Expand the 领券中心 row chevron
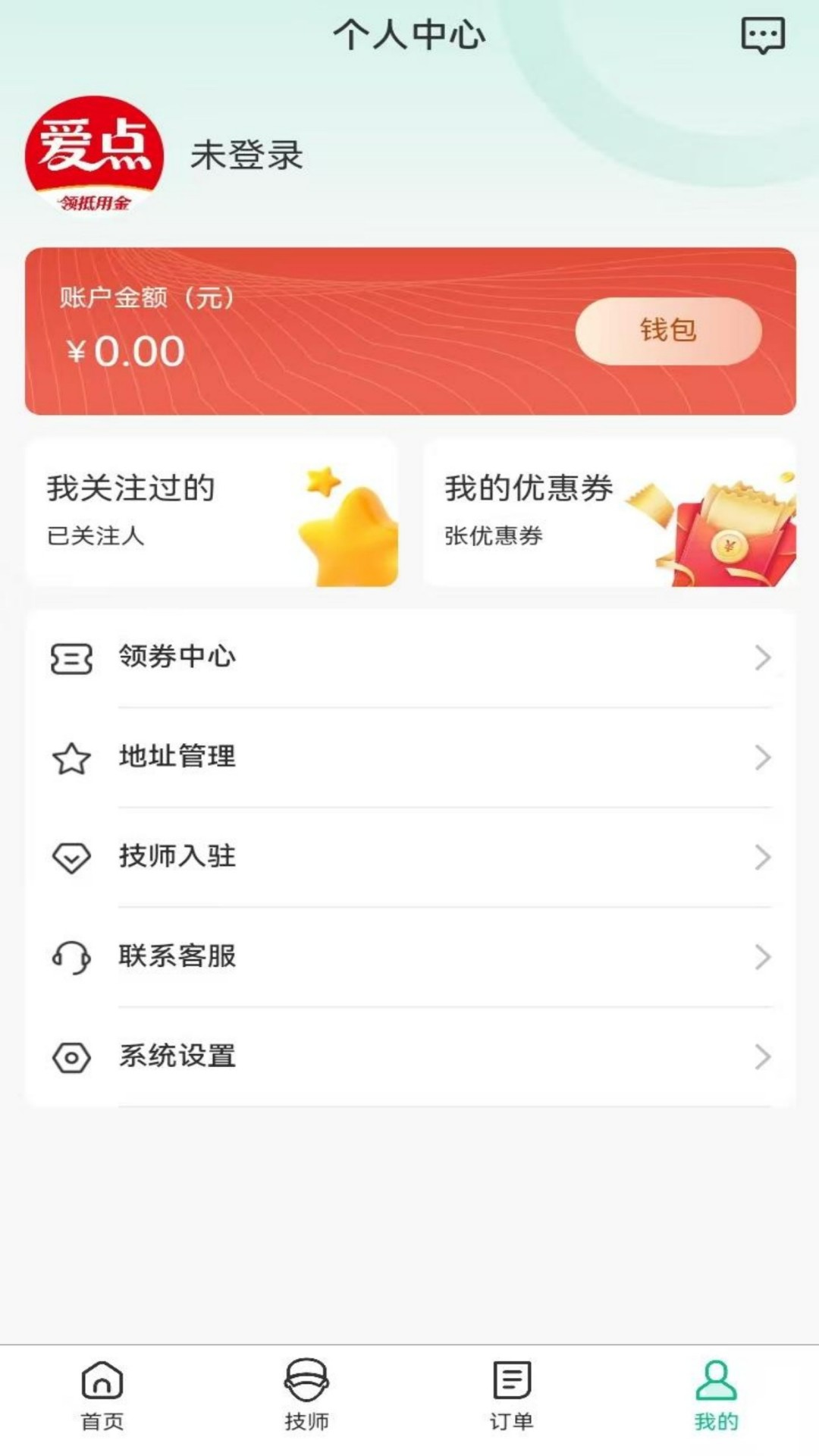The image size is (819, 1456). click(x=762, y=659)
